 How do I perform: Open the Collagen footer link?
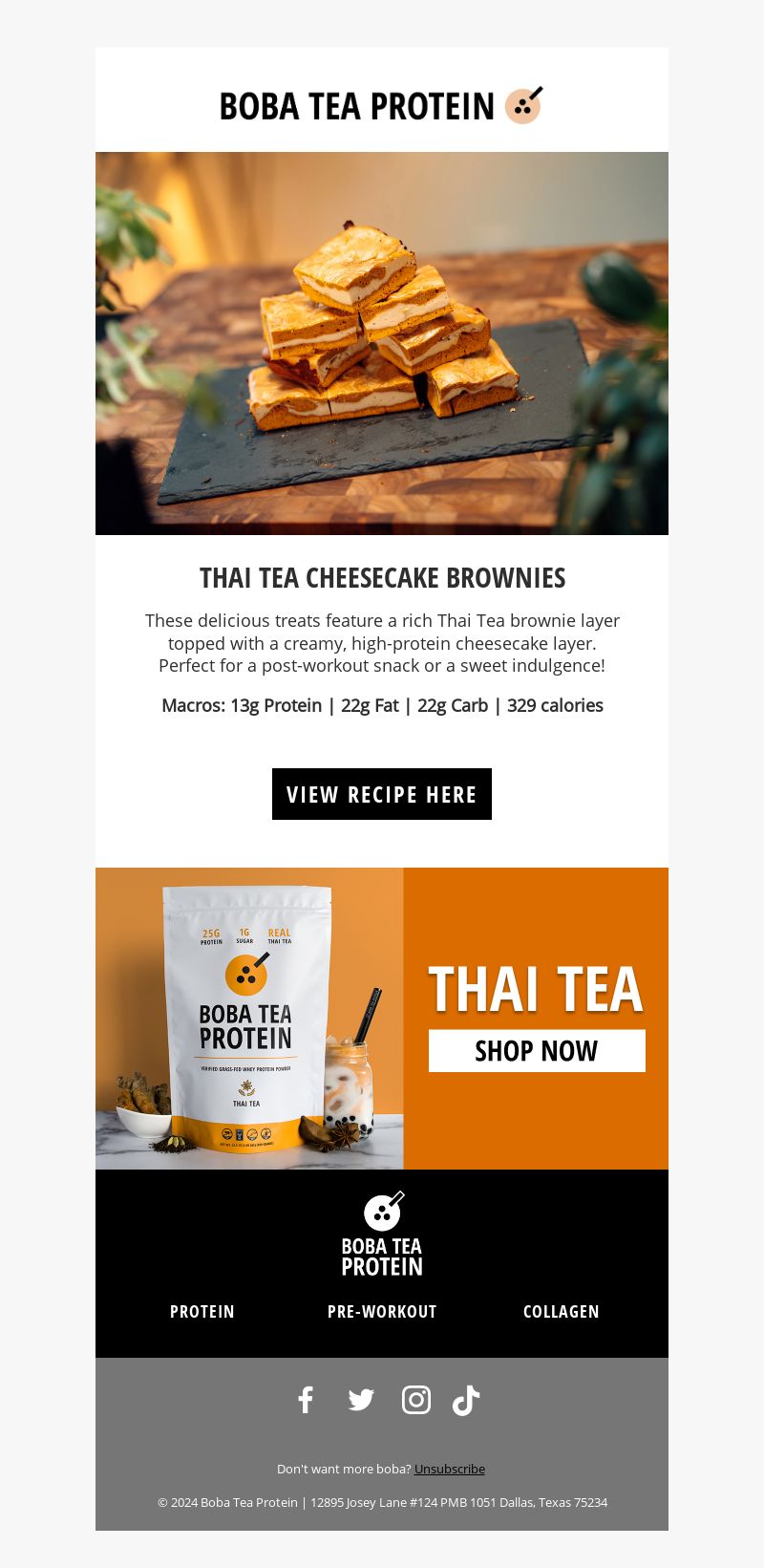click(x=561, y=1312)
